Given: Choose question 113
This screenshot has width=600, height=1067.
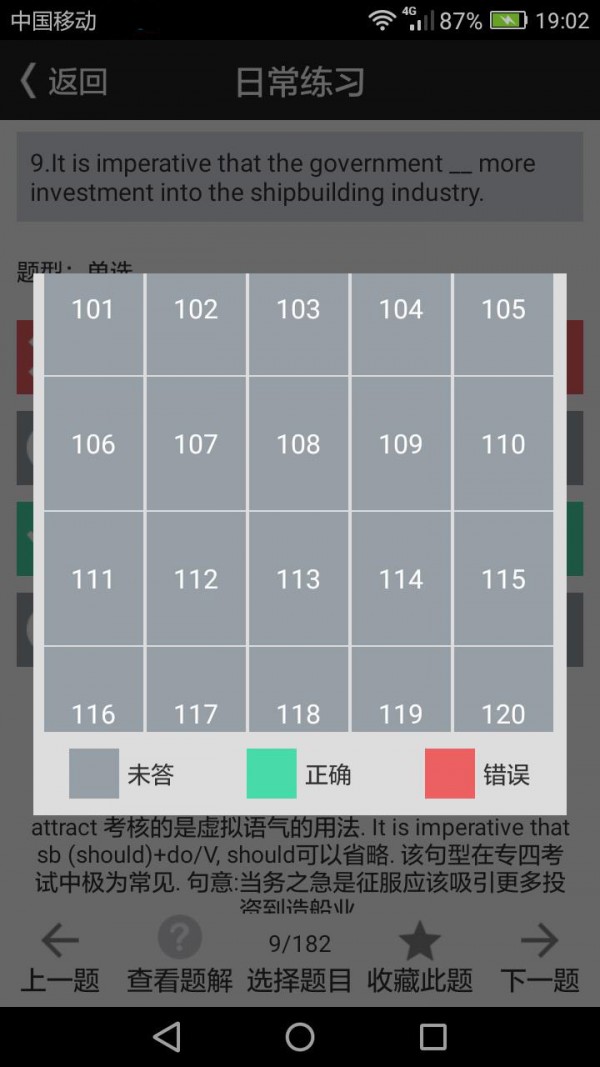Looking at the screenshot, I should pos(298,578).
